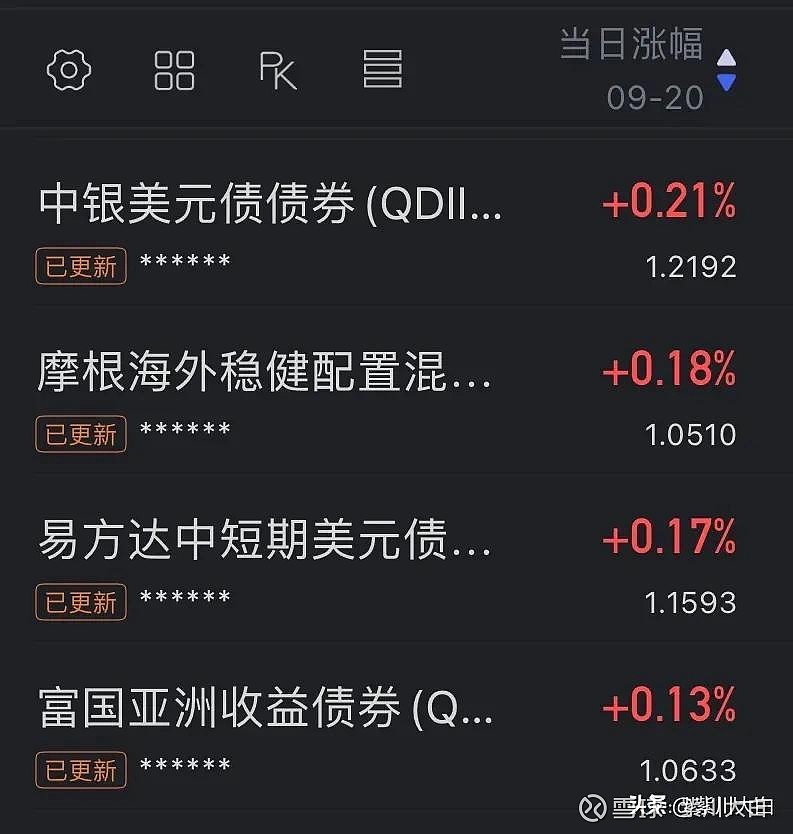Click the 已更新 badge on 摩根海外稳健配置混合
793x834 pixels.
(x=79, y=434)
